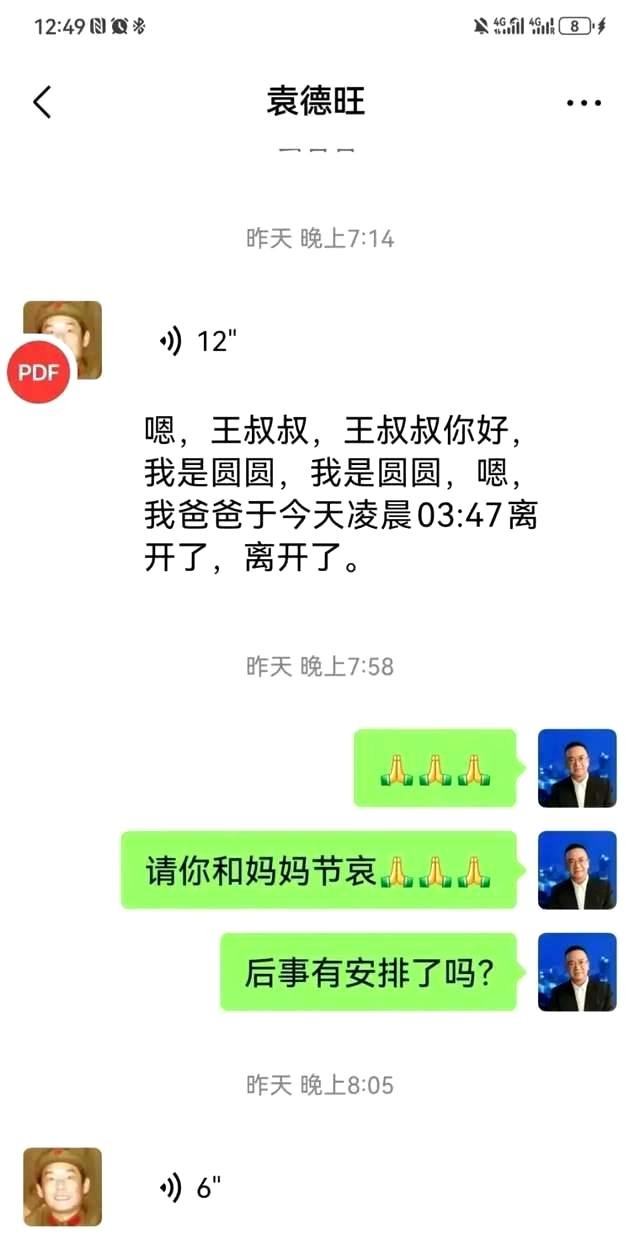Go back from the 袁德旺 chat
640x1243 pixels.
42,102
